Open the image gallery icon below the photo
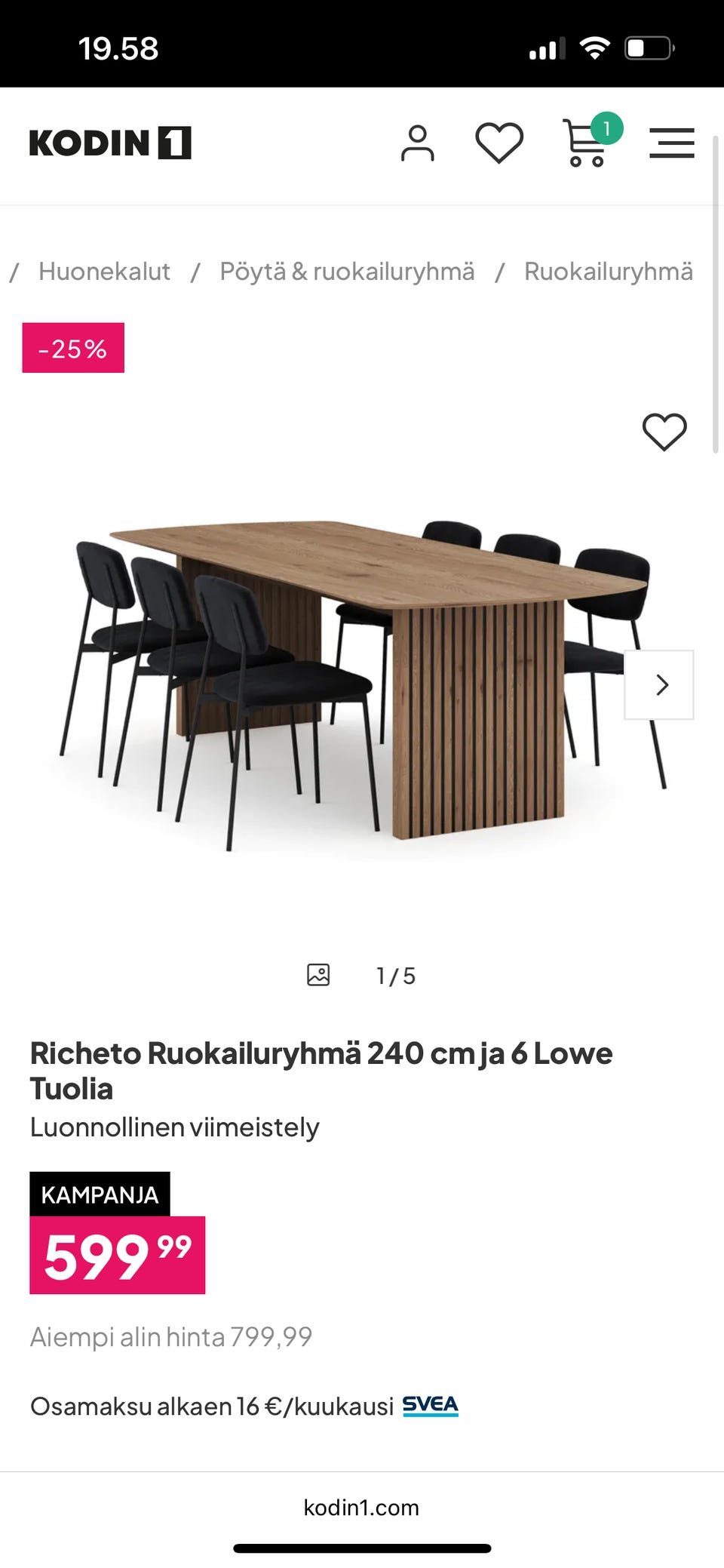 tap(318, 974)
